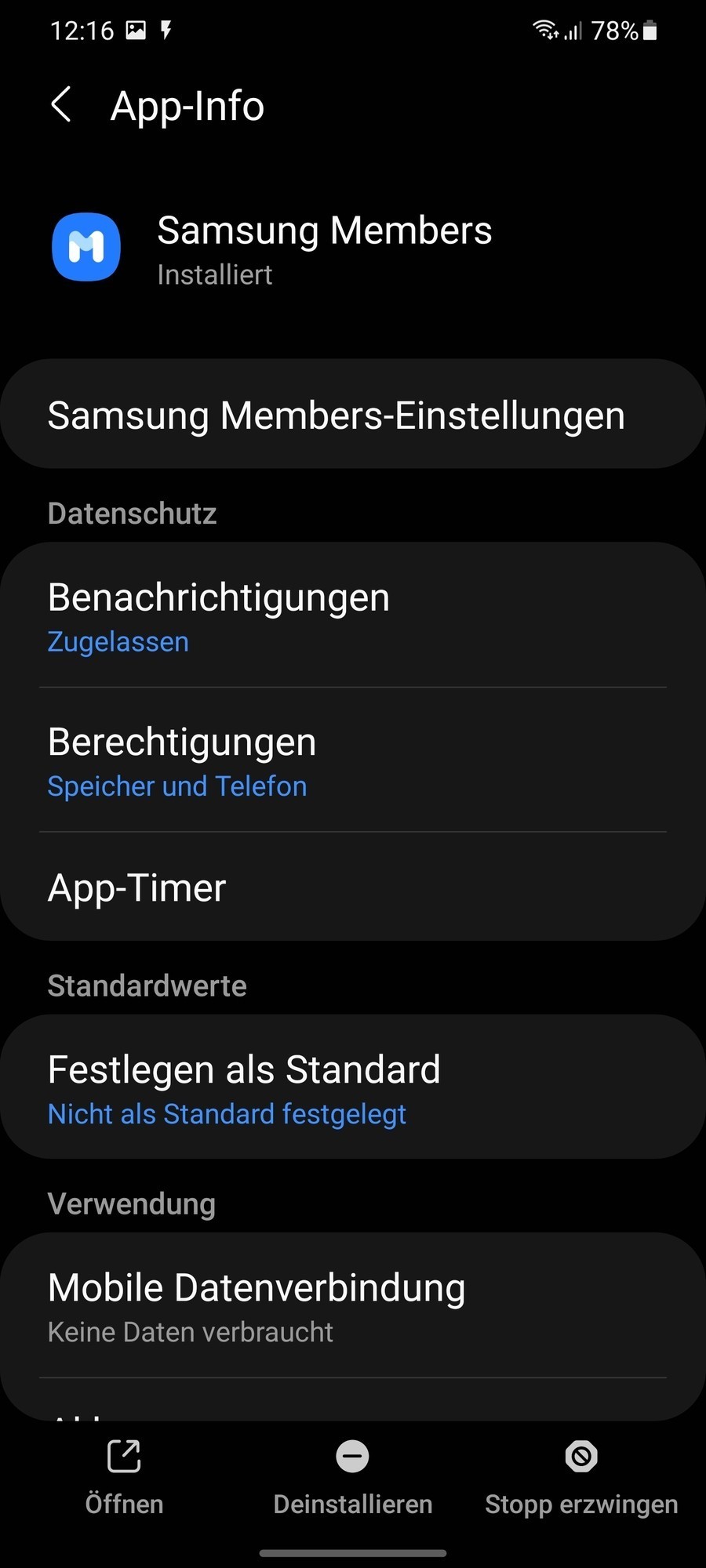
Task: Go back from App-Info
Action: coord(61,105)
